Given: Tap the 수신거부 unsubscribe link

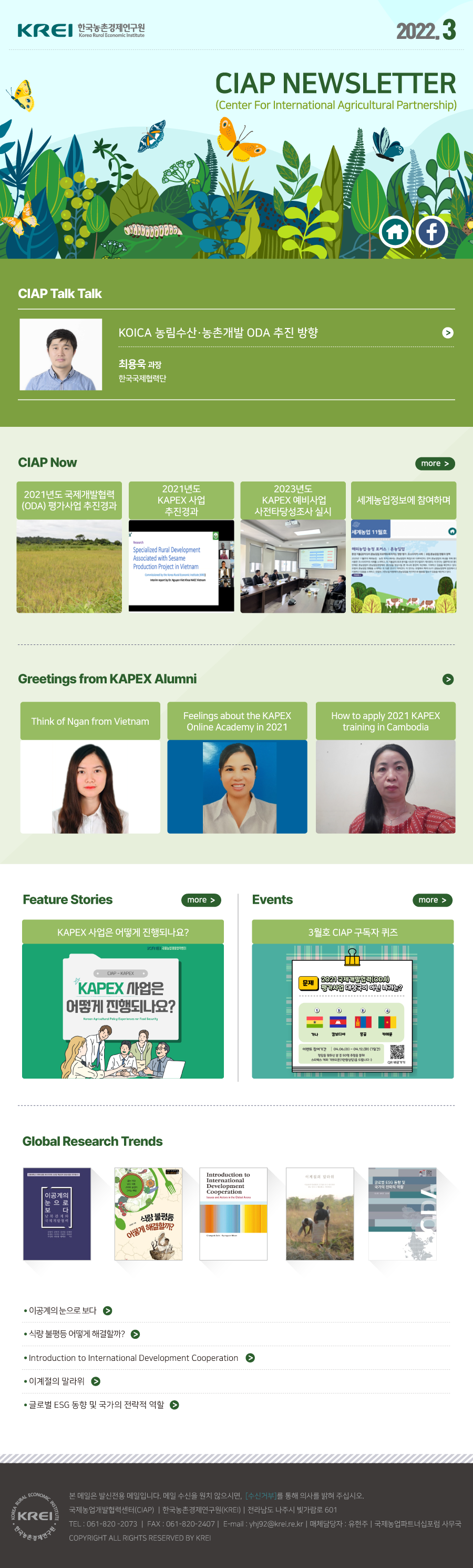Looking at the screenshot, I should [x=260, y=1495].
